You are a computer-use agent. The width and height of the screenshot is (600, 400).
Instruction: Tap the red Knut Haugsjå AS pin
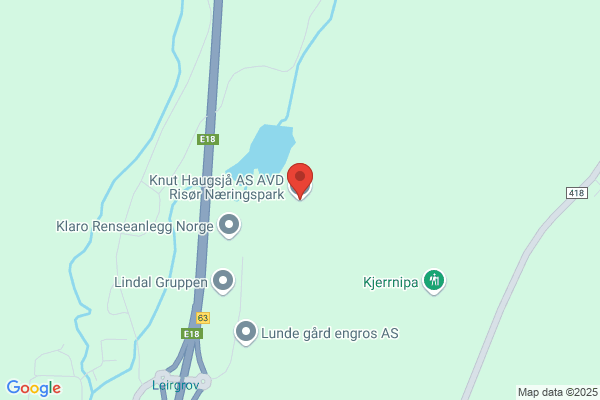pos(300,181)
